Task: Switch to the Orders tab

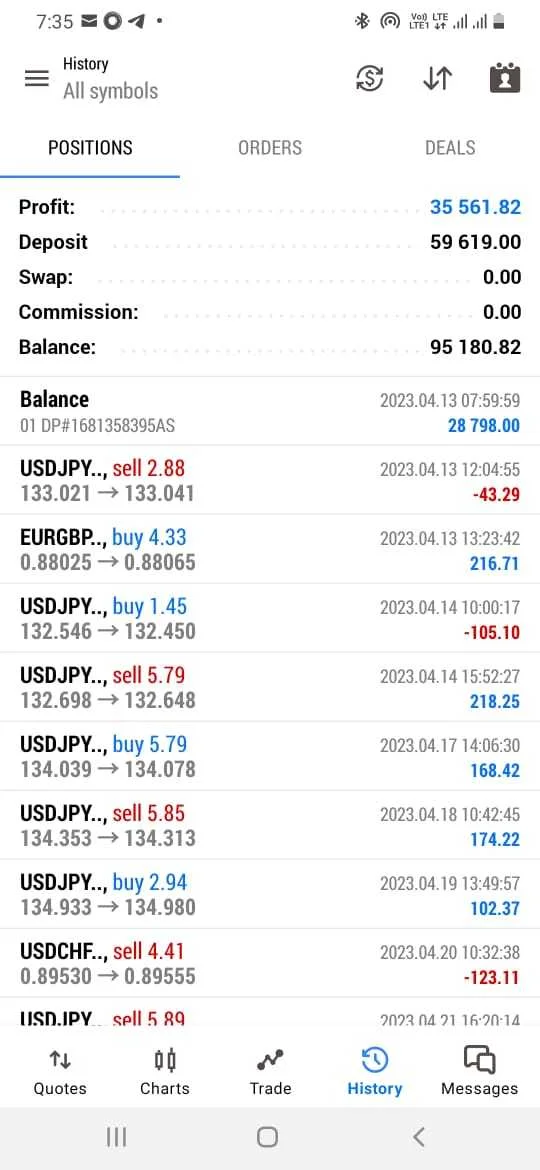Action: tap(270, 148)
